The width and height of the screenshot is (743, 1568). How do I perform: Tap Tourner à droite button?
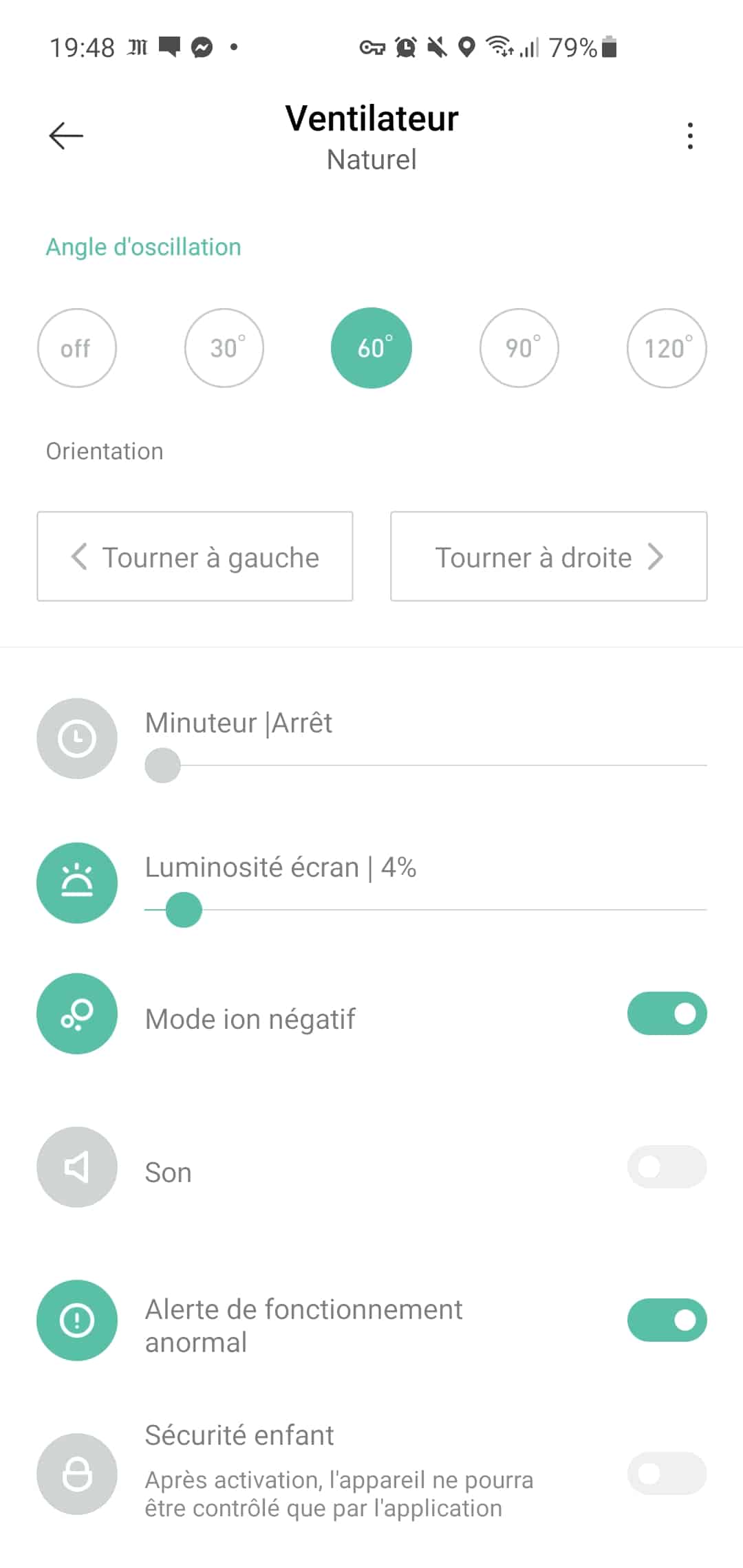click(x=549, y=556)
